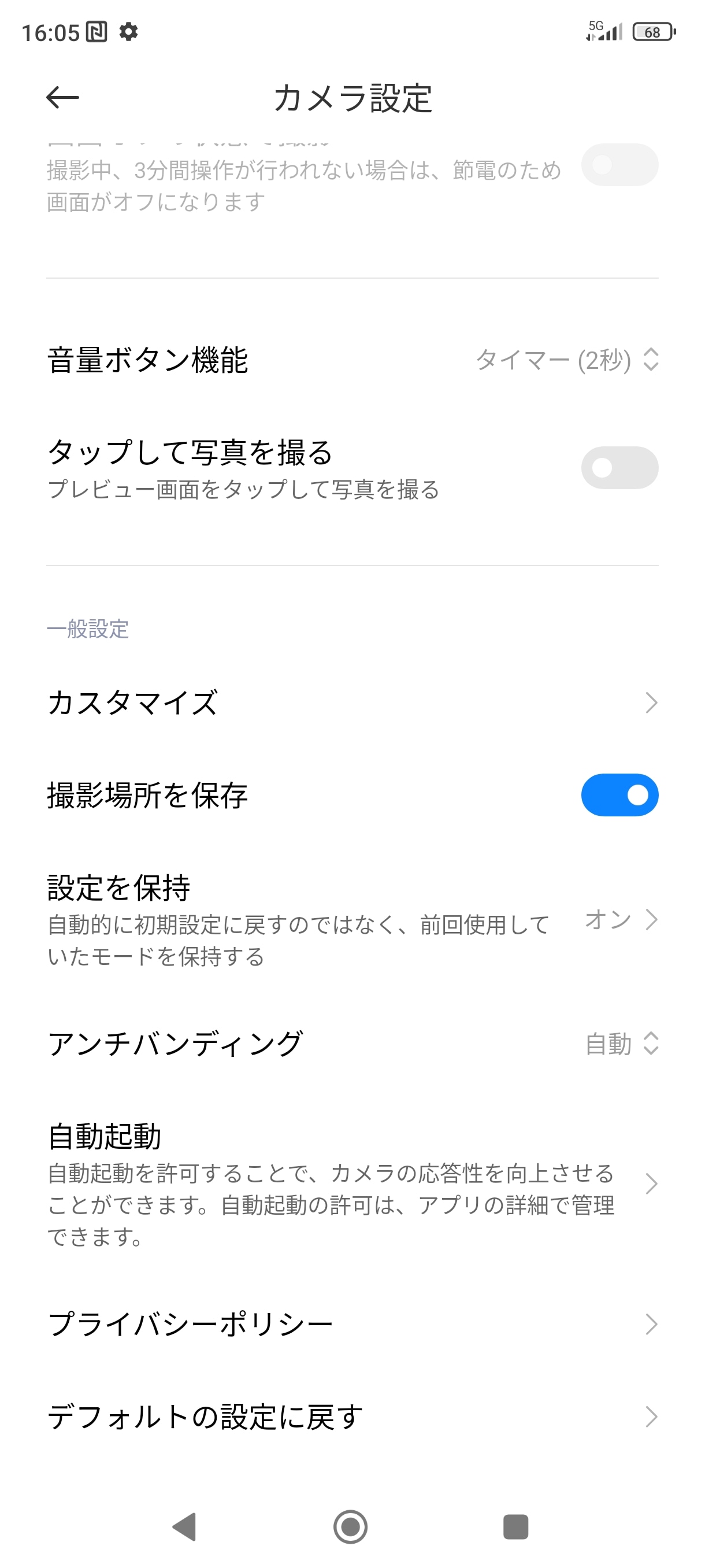Toggle the screen-off while recording switch
The width and height of the screenshot is (705, 1568).
coord(619,165)
